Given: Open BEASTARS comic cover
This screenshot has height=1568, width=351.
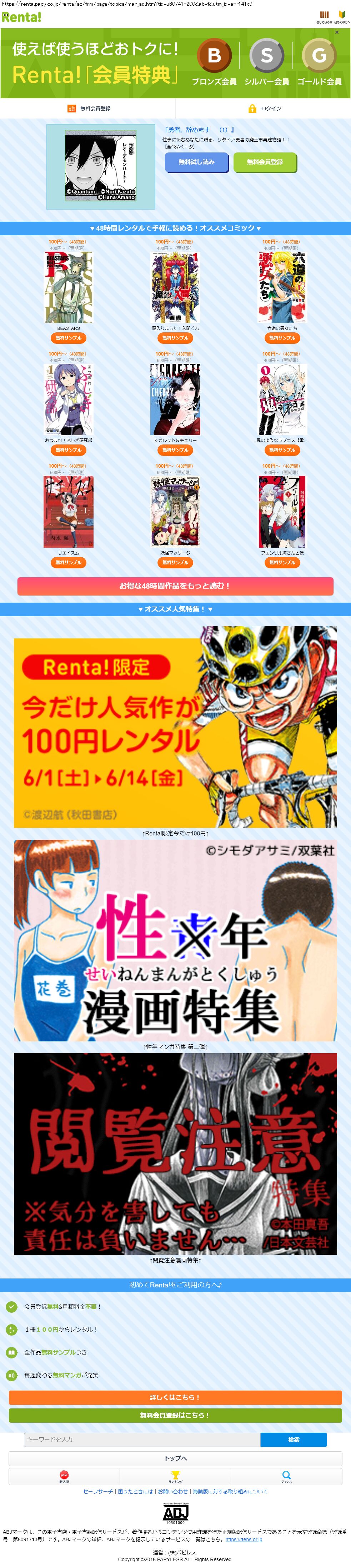Looking at the screenshot, I should pos(68,287).
